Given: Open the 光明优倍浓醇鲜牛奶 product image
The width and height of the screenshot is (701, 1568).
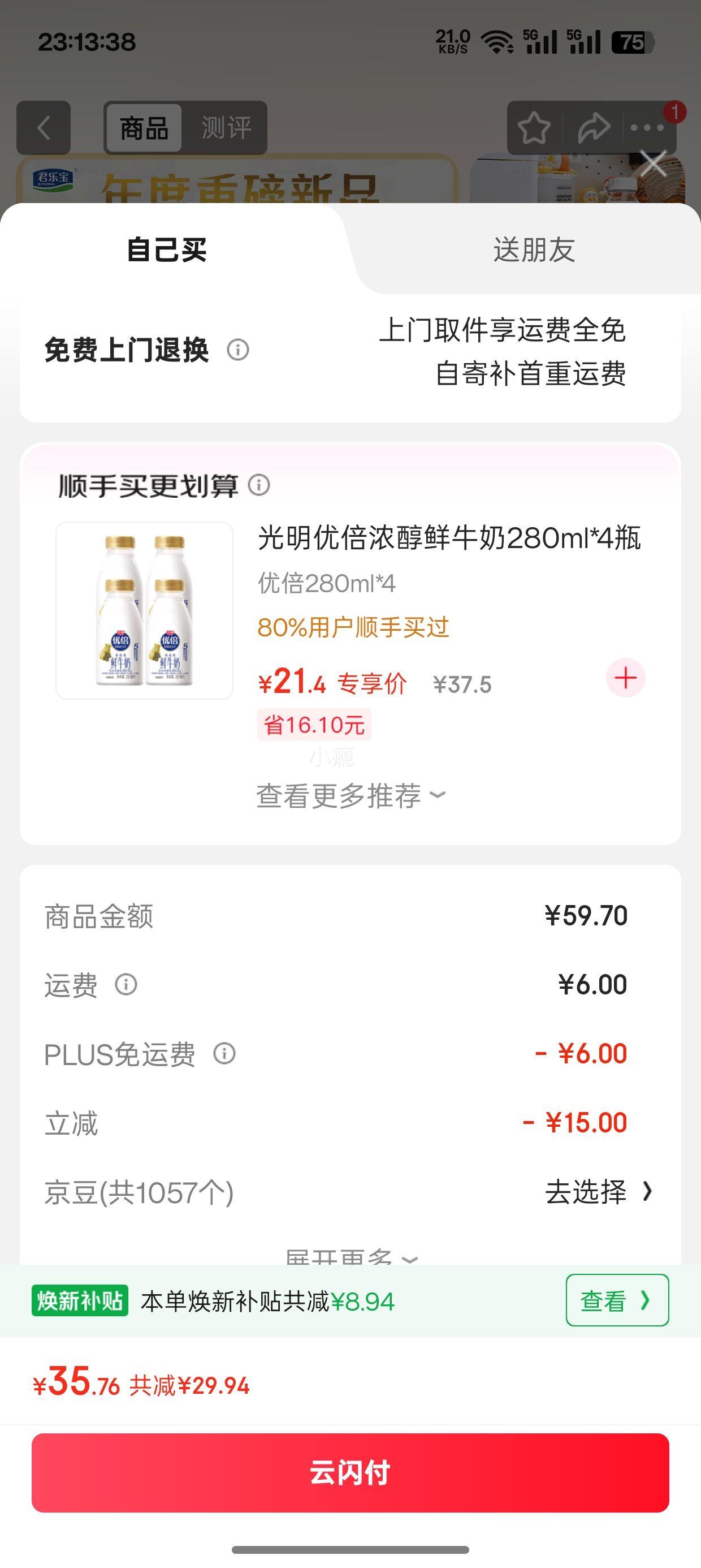Looking at the screenshot, I should [144, 610].
